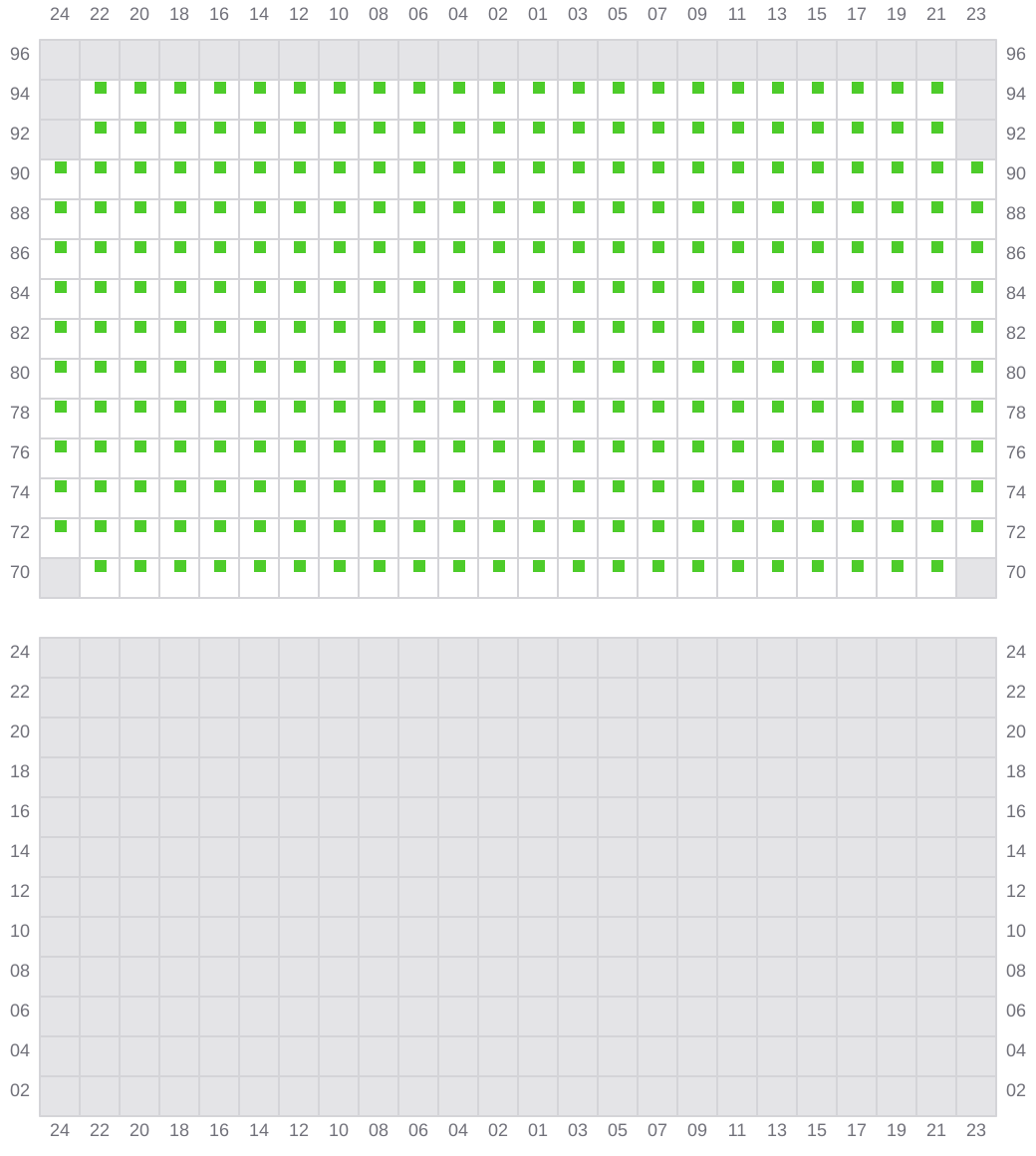
Task: Pick seat row 90 column 23
Action: pos(977,167)
